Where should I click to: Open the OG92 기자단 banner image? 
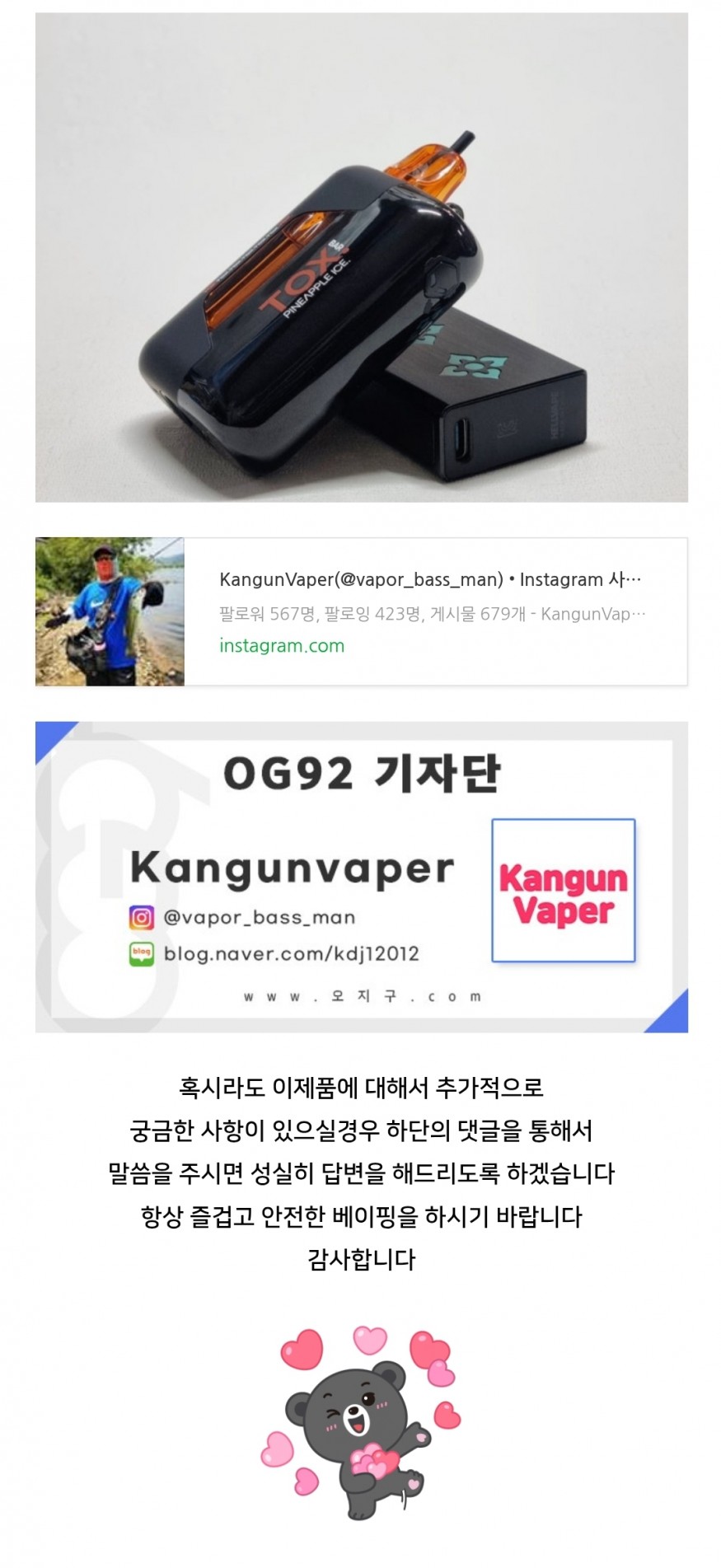pos(361,877)
